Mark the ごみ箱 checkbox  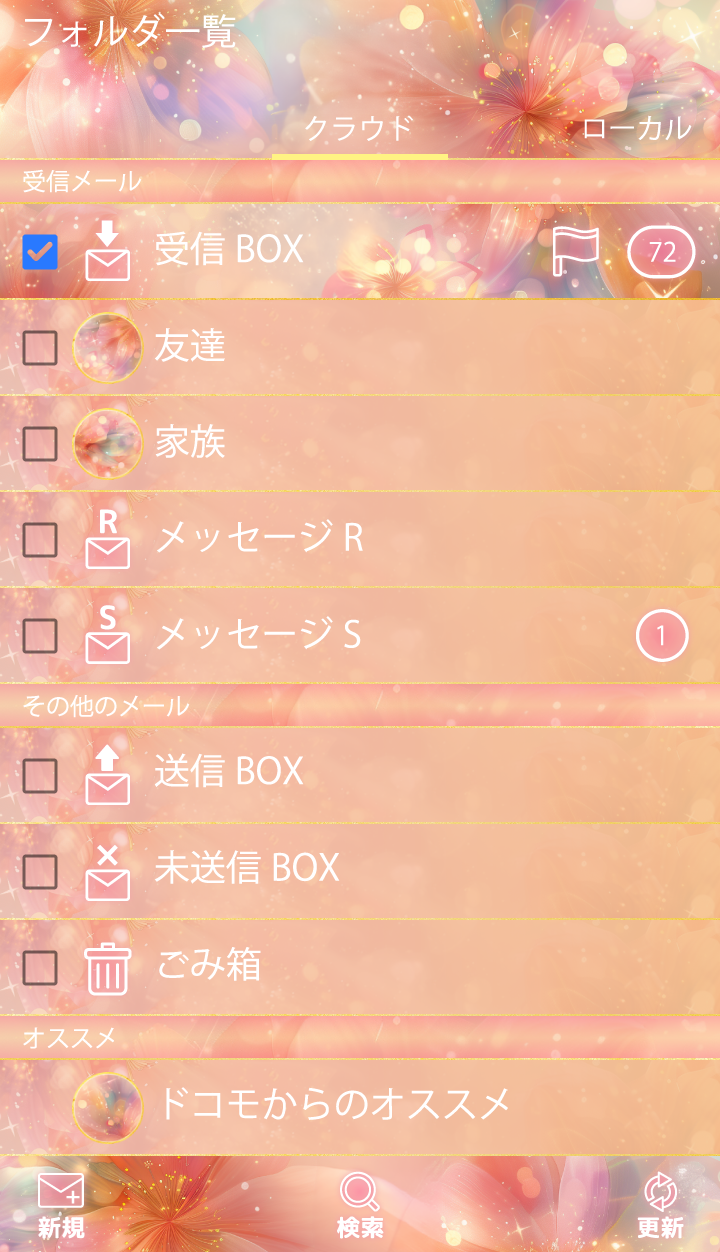tap(40, 968)
